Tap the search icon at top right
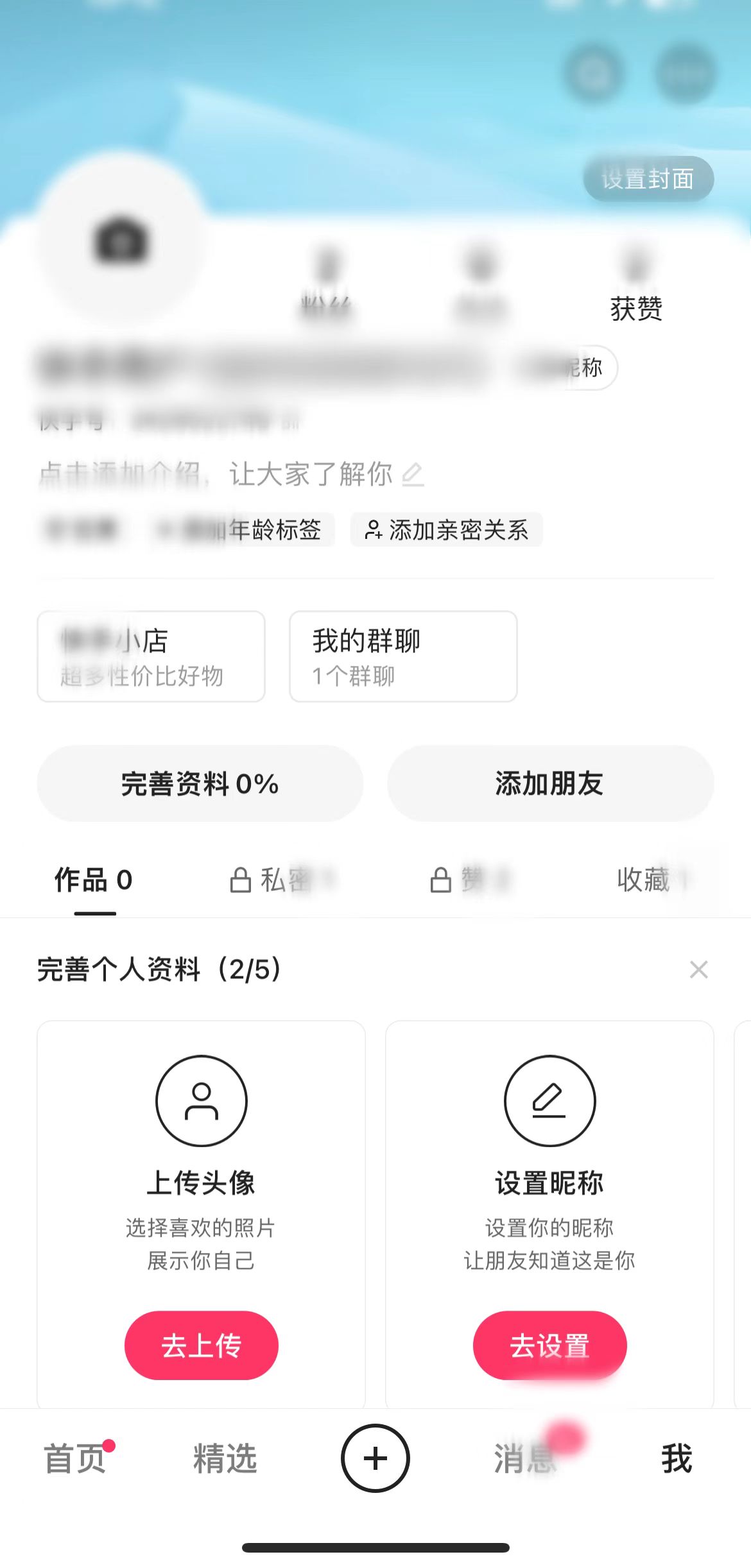The width and height of the screenshot is (751, 1568). pos(594,74)
